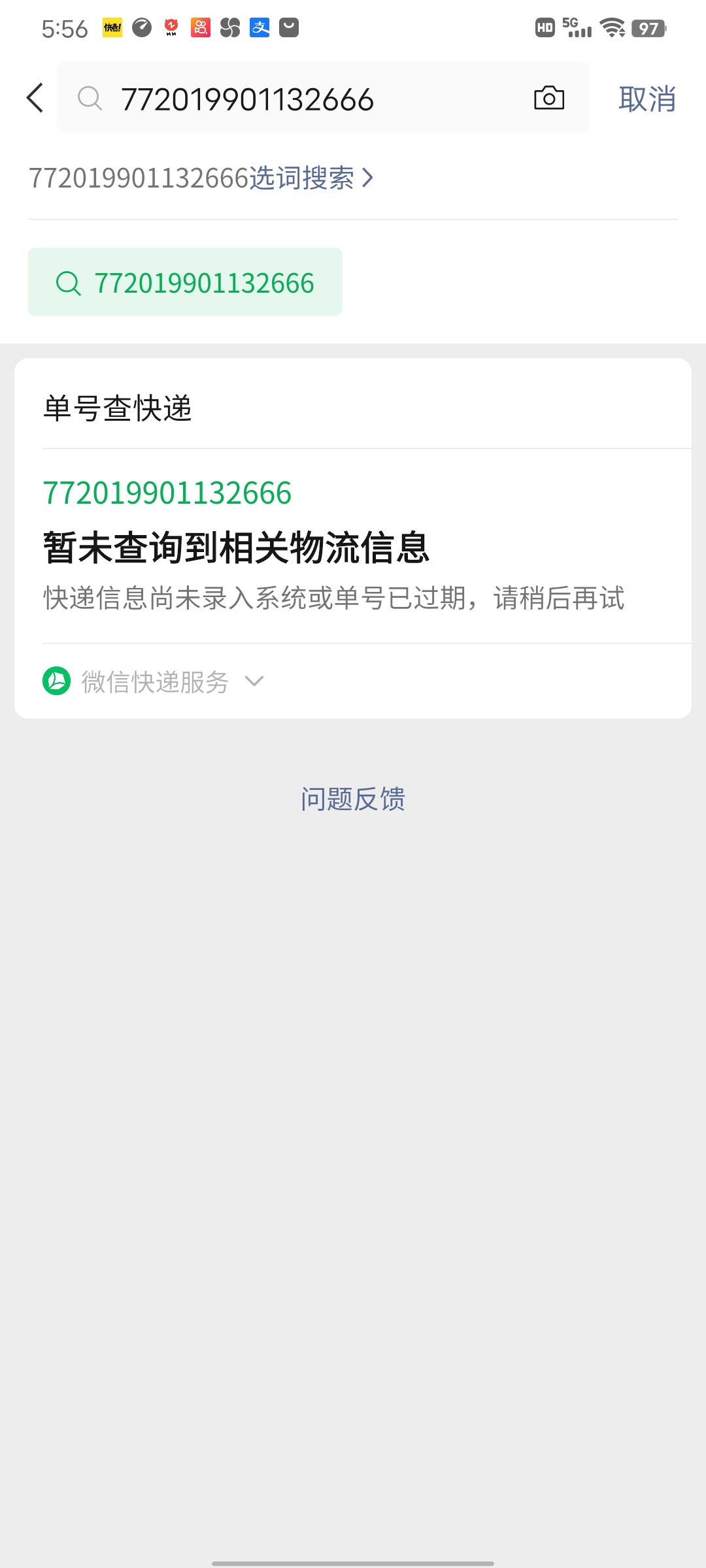Tap the battery indicator showing 97
706x1568 pixels.
[x=648, y=27]
